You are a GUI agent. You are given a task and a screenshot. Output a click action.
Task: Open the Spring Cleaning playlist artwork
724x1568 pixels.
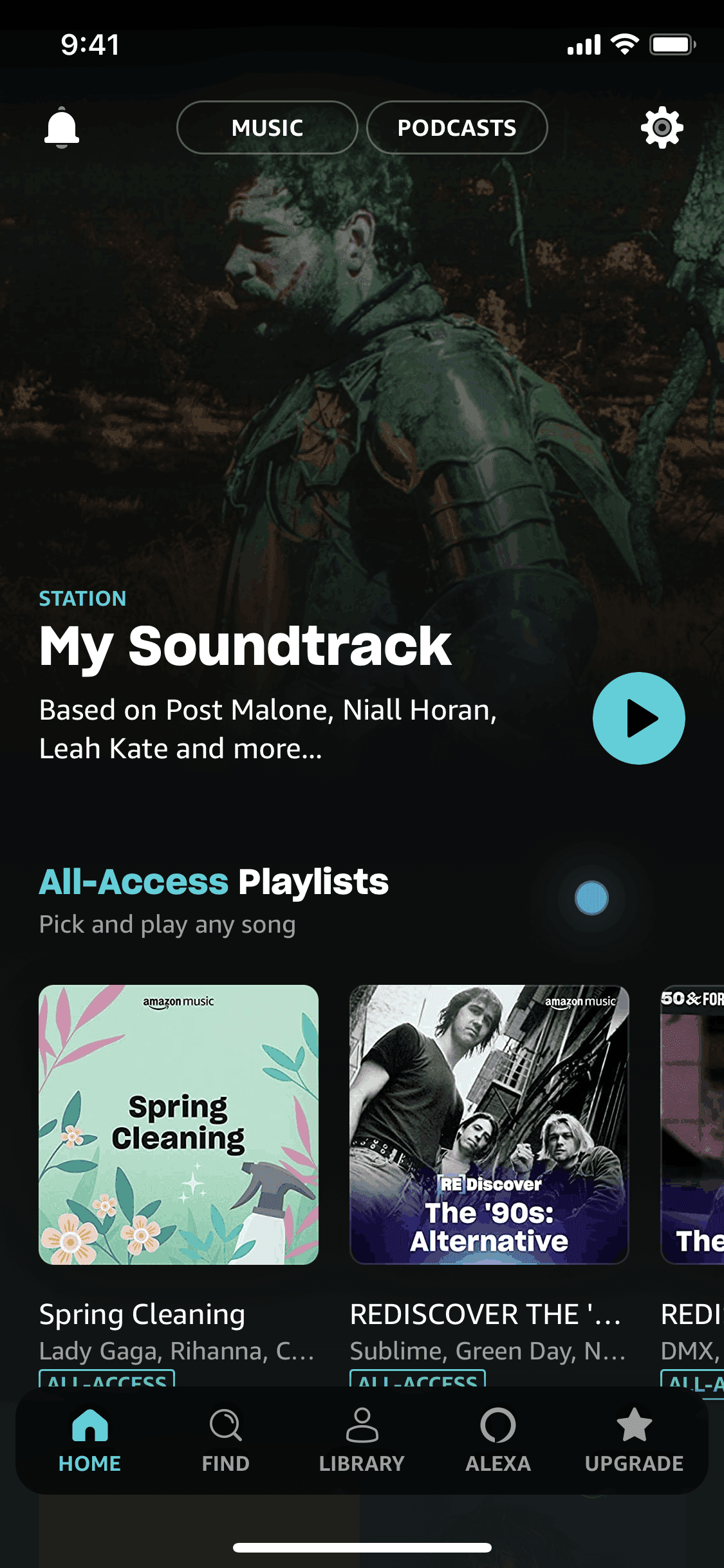[179, 1124]
